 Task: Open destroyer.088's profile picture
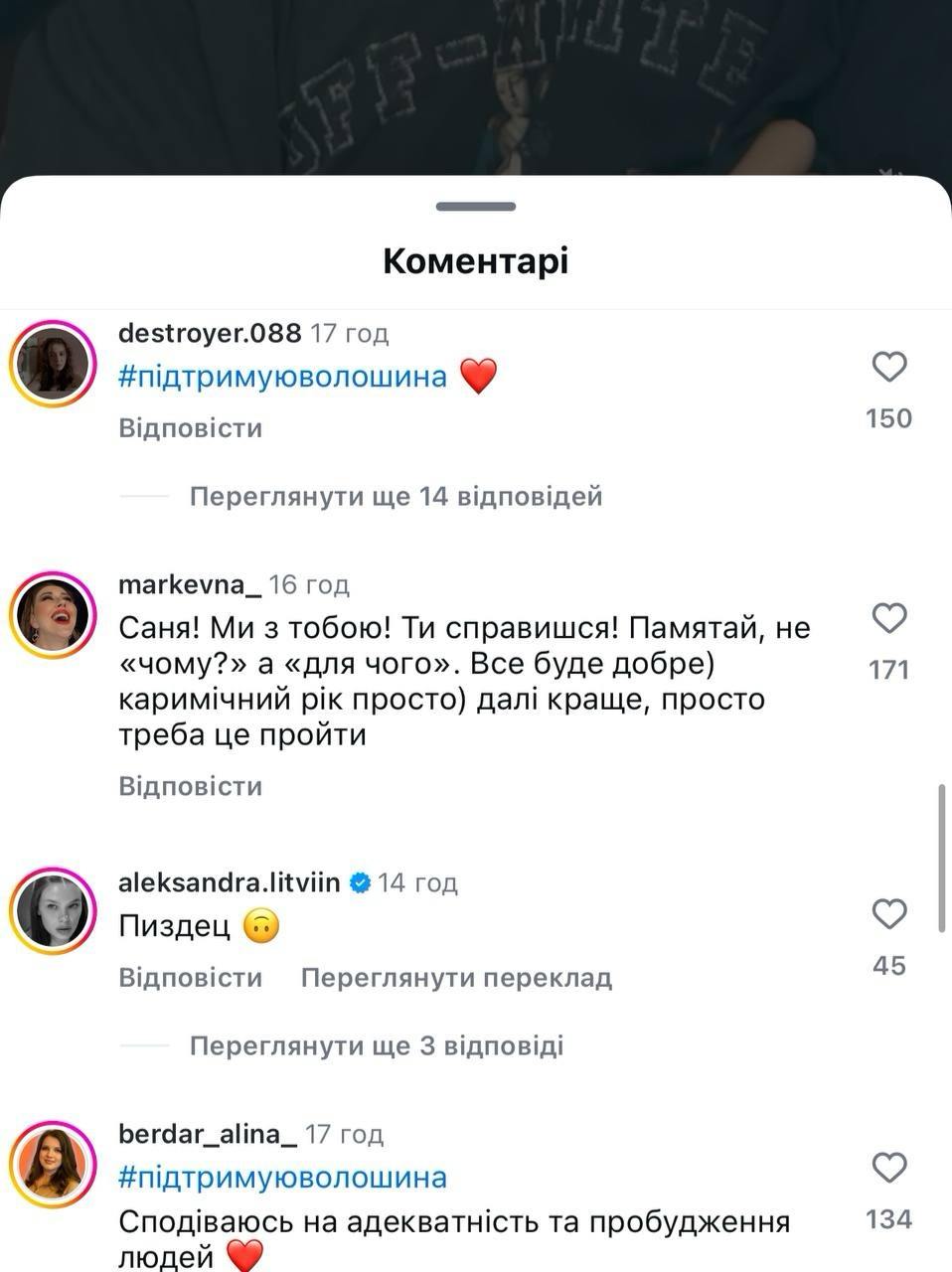[x=53, y=364]
